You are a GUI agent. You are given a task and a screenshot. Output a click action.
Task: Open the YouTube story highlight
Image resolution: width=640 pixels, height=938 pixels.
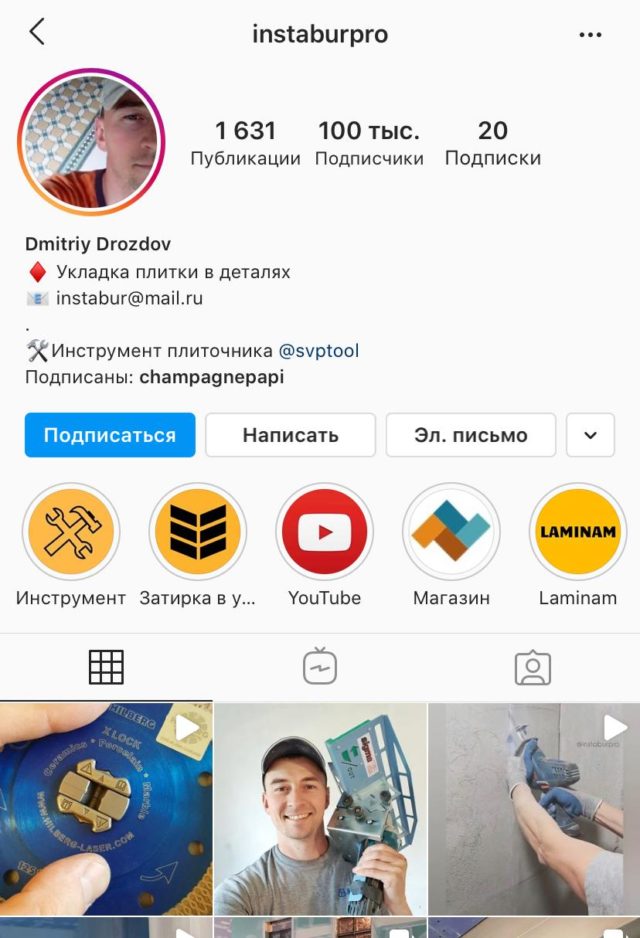[324, 532]
